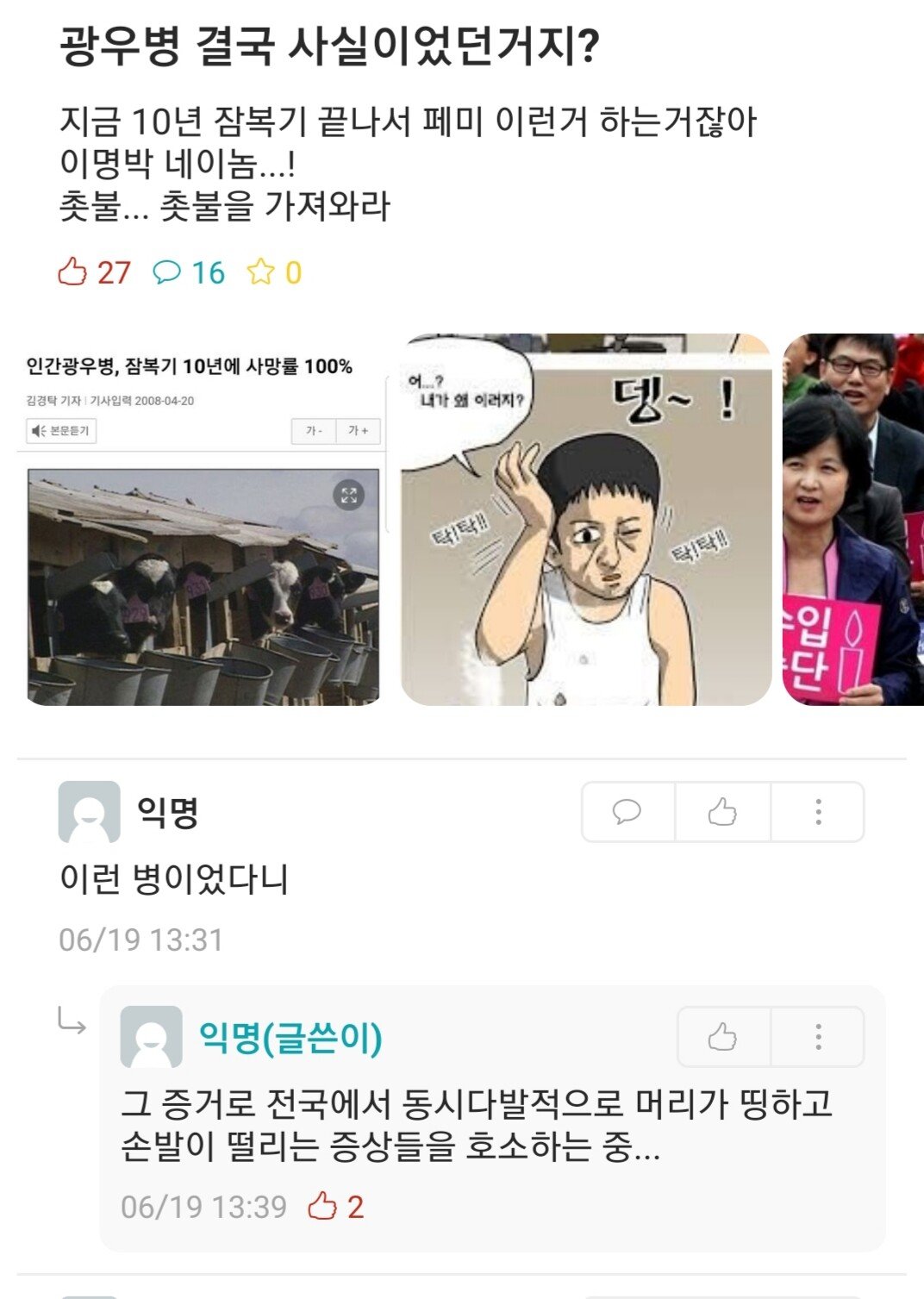
Task: Reply to 익명's '이런 병이었다니' comment
Action: pos(627,812)
